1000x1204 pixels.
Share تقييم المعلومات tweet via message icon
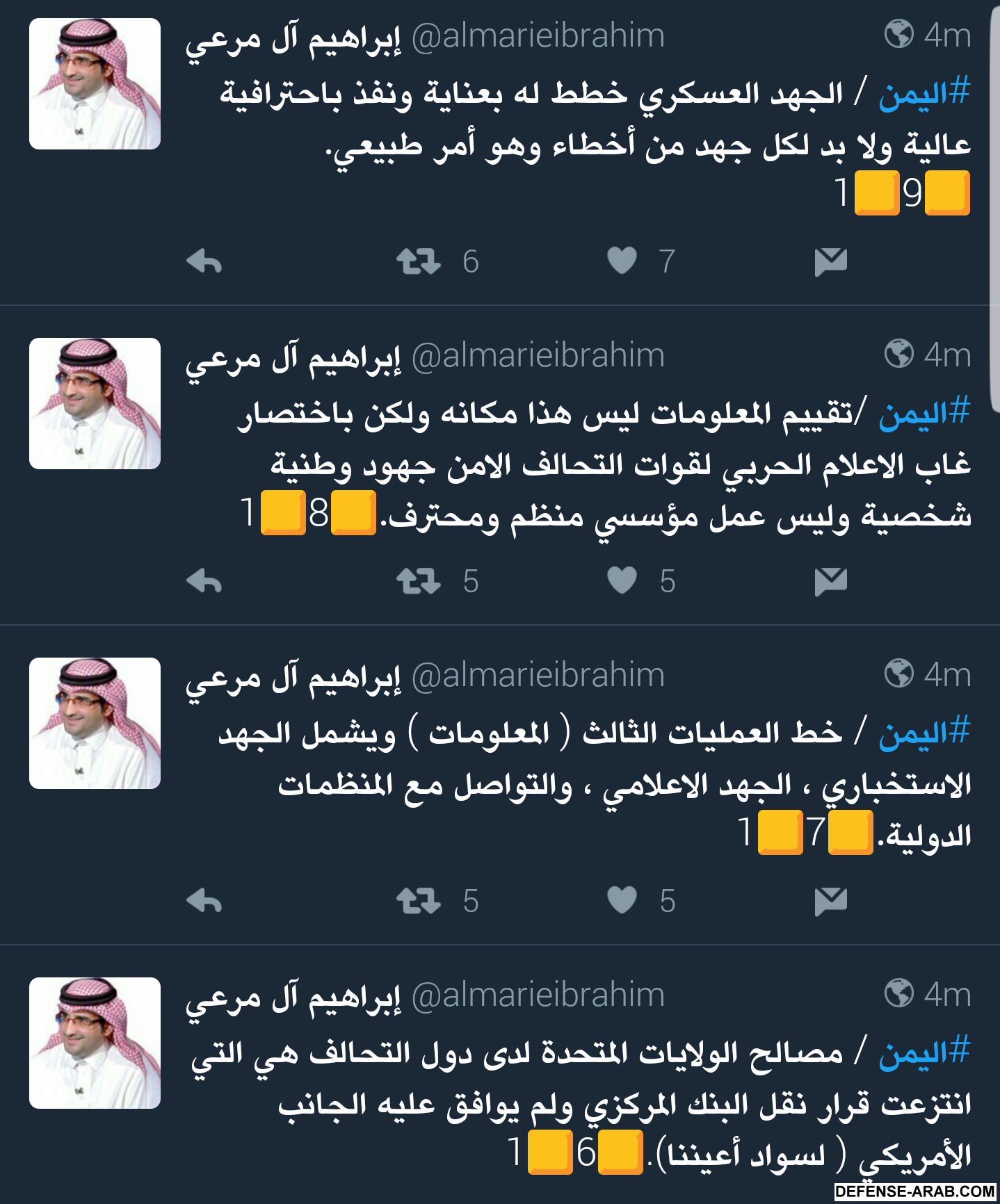[830, 581]
